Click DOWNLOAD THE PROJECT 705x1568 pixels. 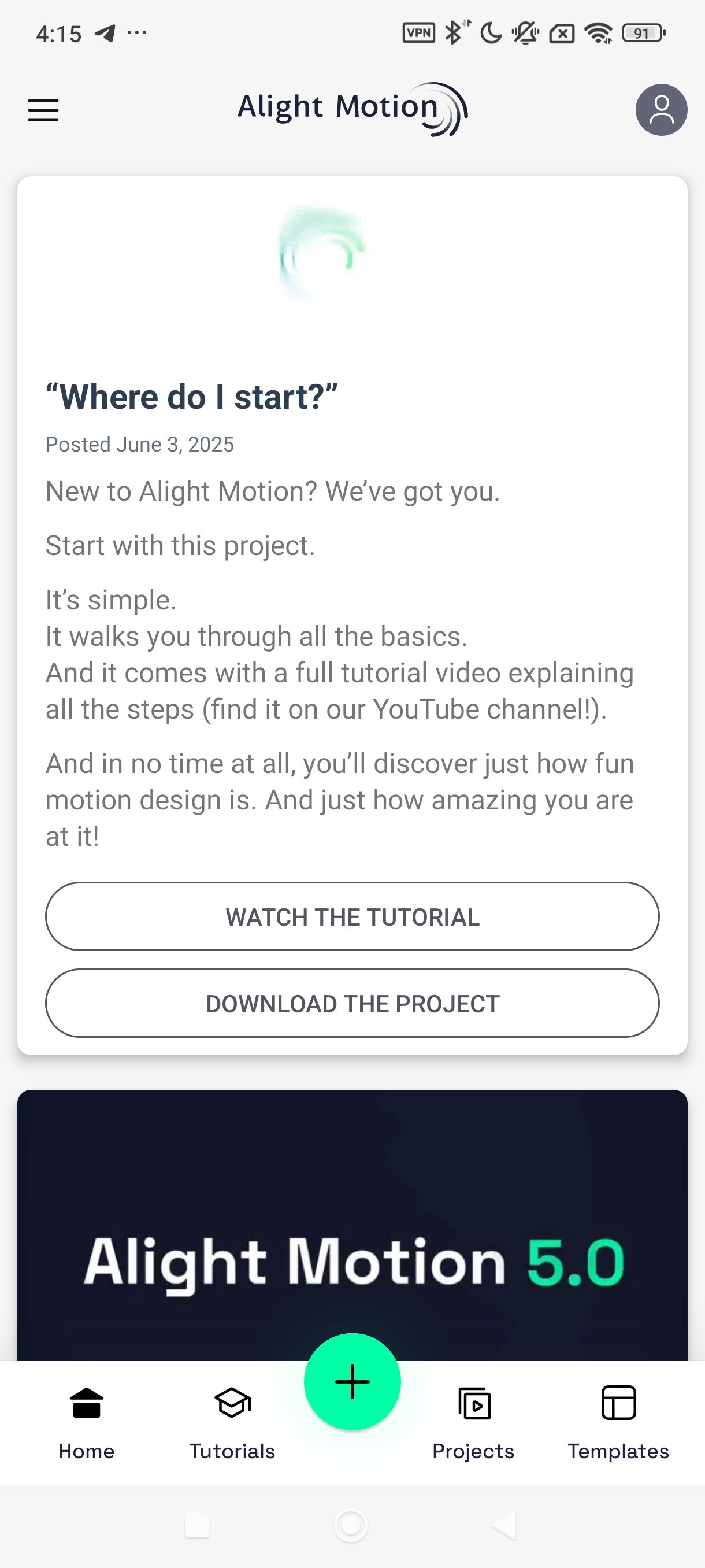click(351, 1004)
